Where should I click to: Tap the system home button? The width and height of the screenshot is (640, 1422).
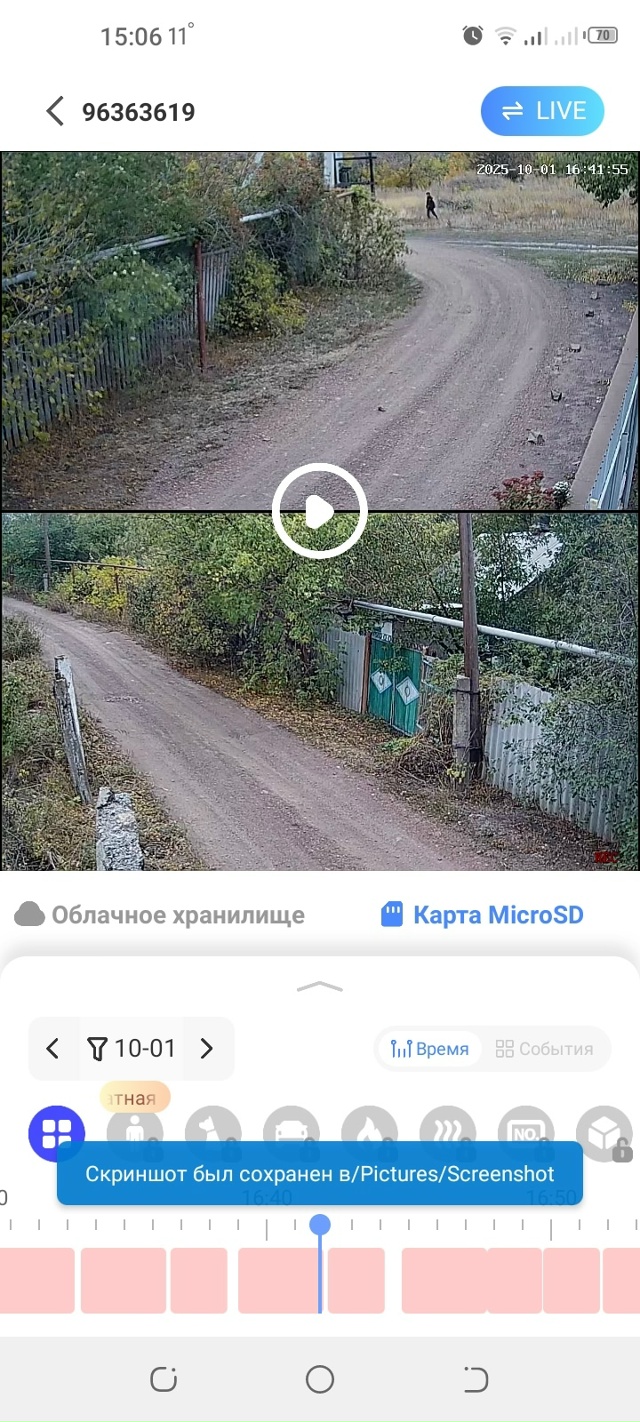click(x=320, y=1380)
